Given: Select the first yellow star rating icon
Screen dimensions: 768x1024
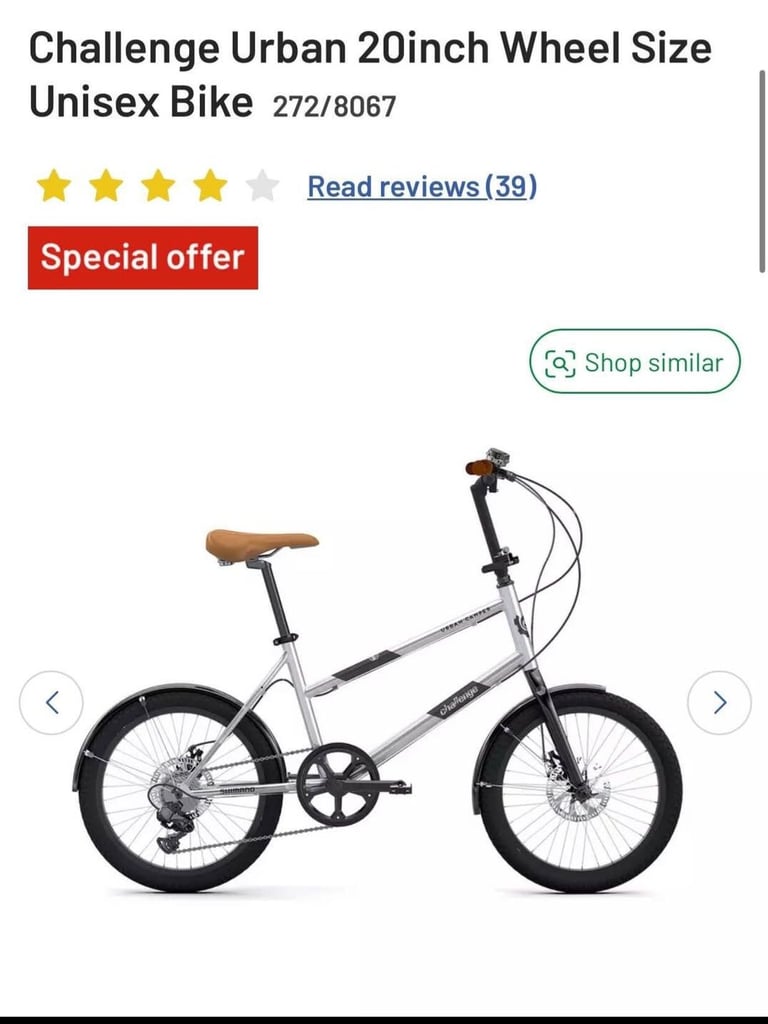Looking at the screenshot, I should (x=55, y=184).
